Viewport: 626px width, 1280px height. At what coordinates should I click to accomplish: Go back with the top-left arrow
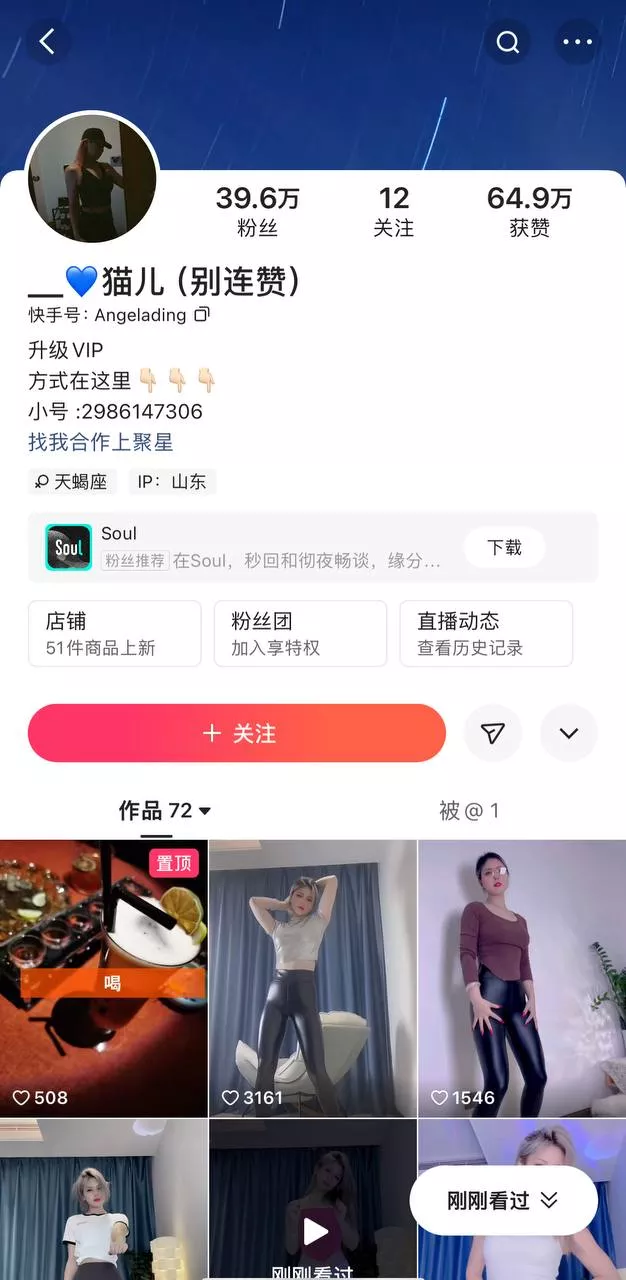click(47, 42)
